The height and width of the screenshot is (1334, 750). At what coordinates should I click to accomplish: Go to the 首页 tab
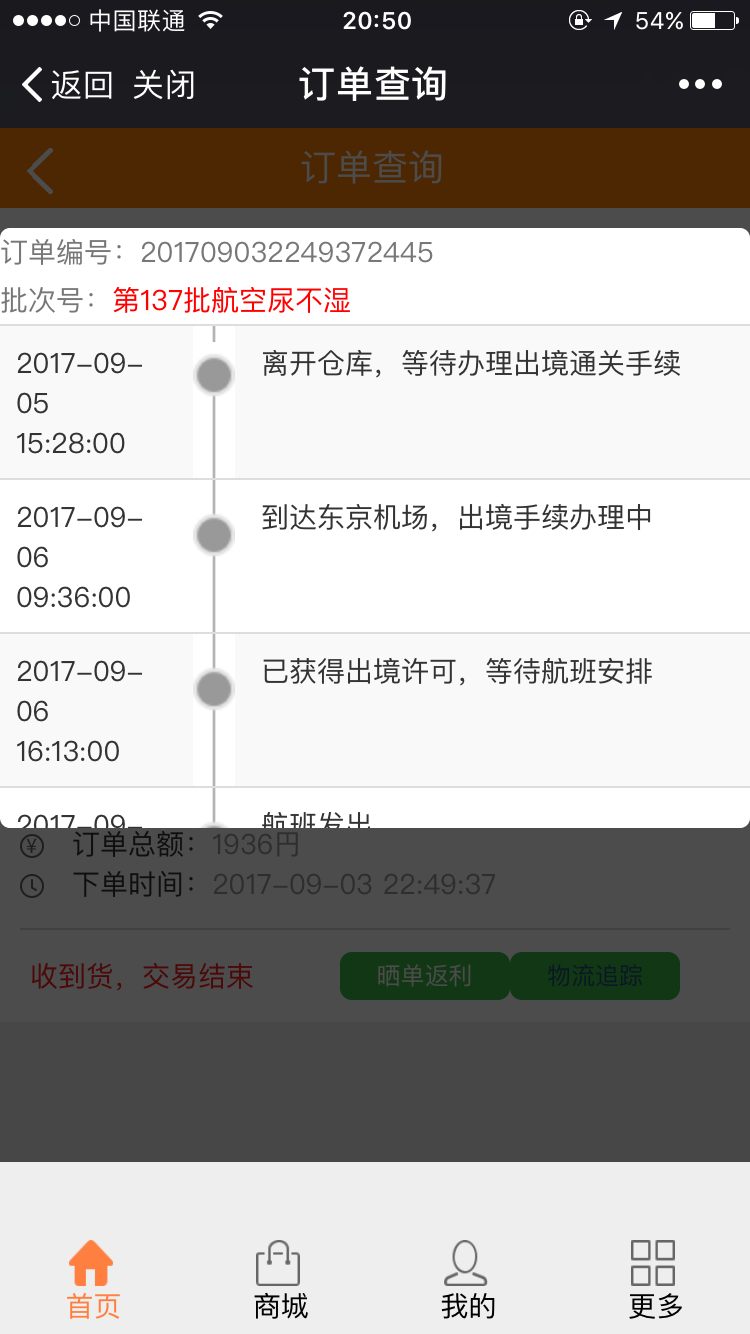(93, 1280)
